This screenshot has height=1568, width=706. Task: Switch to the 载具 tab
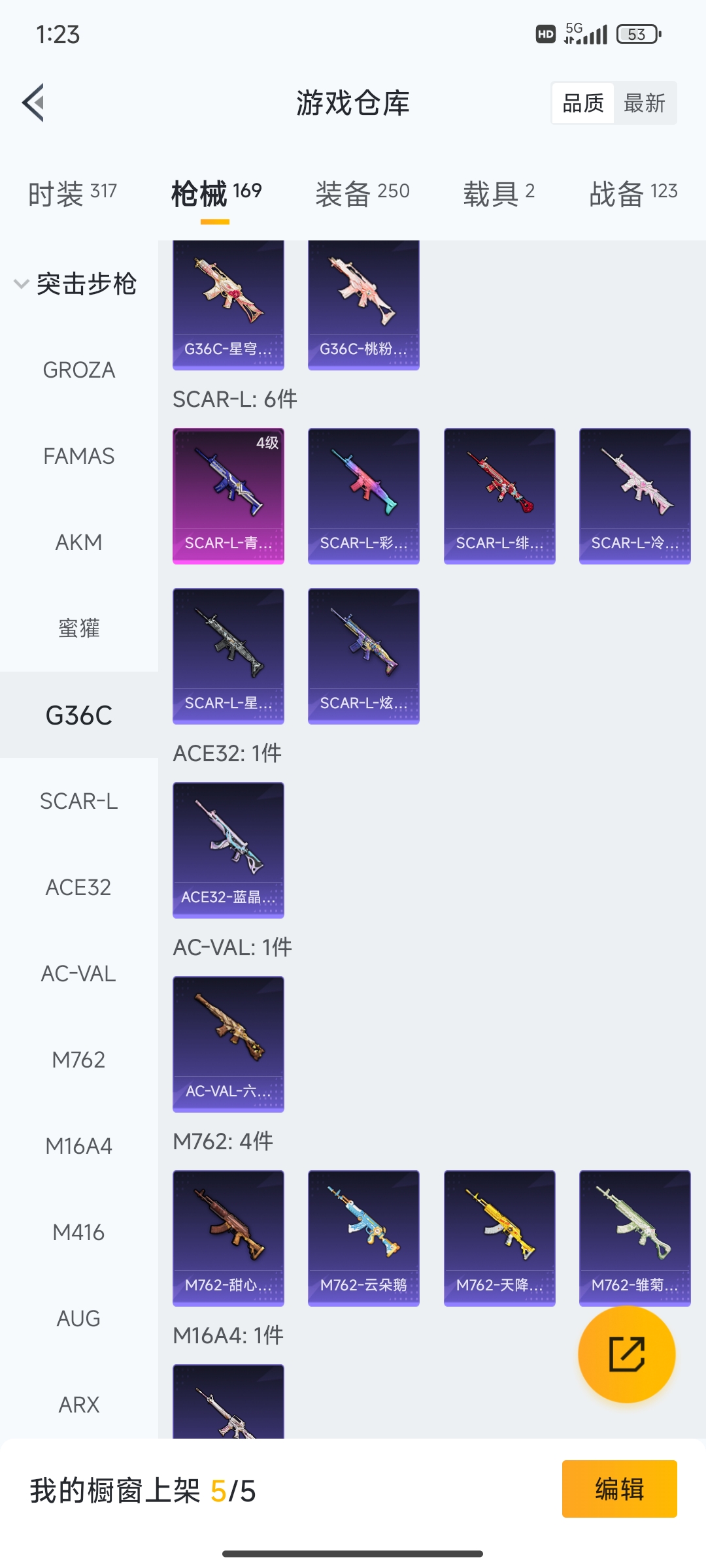pos(499,193)
